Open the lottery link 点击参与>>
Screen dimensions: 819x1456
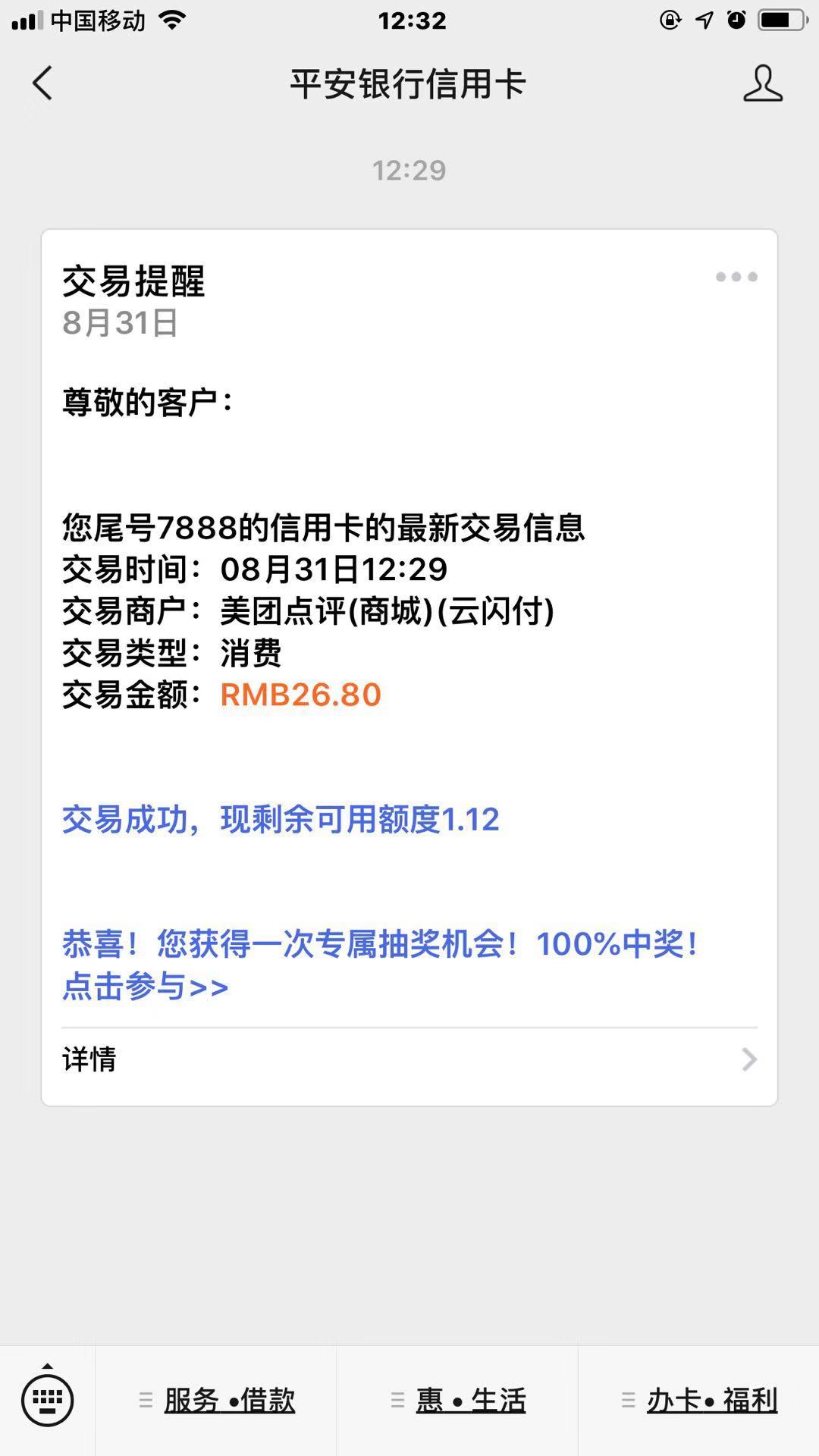tap(146, 987)
